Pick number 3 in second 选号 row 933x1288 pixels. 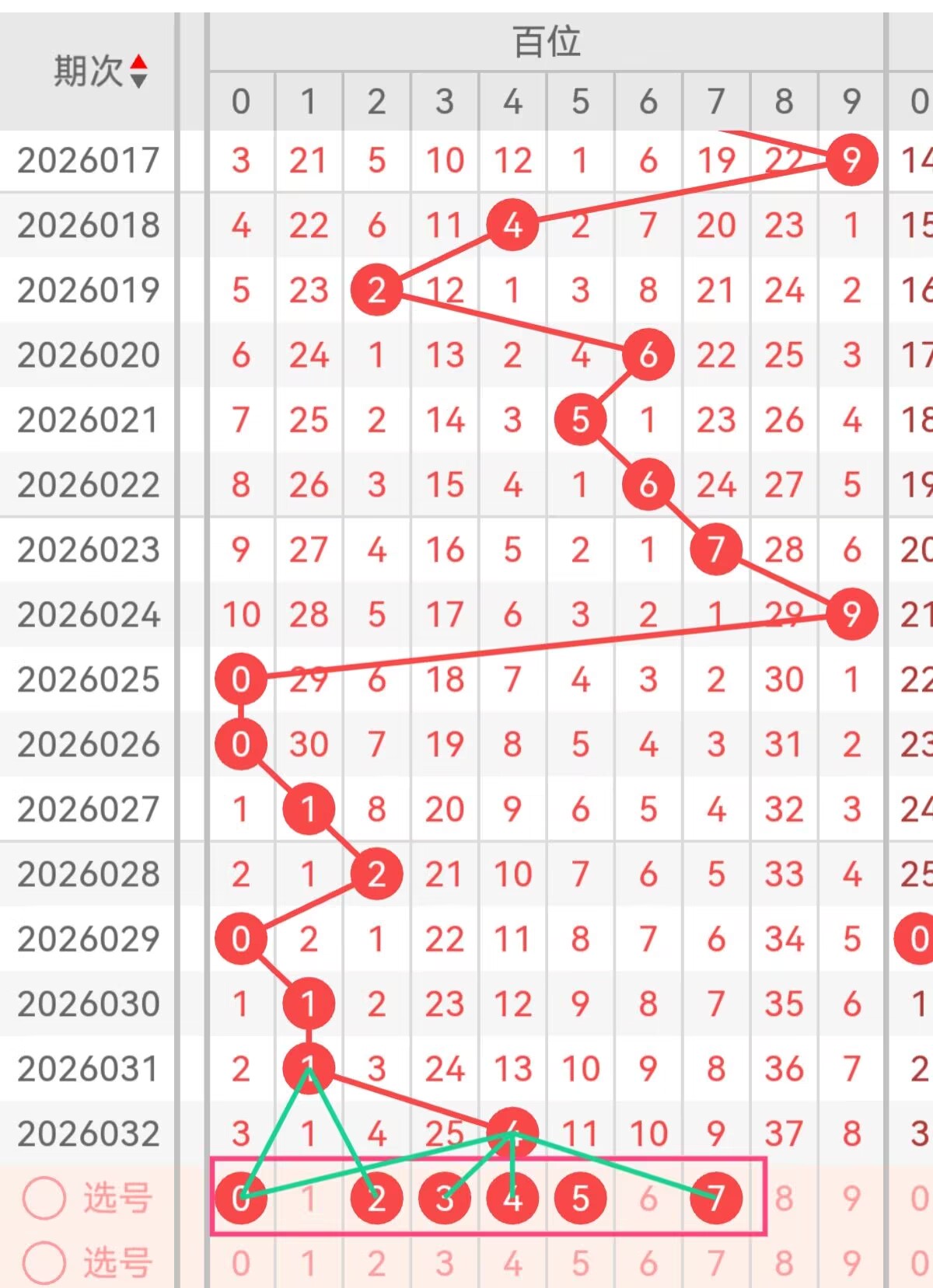pos(444,1263)
